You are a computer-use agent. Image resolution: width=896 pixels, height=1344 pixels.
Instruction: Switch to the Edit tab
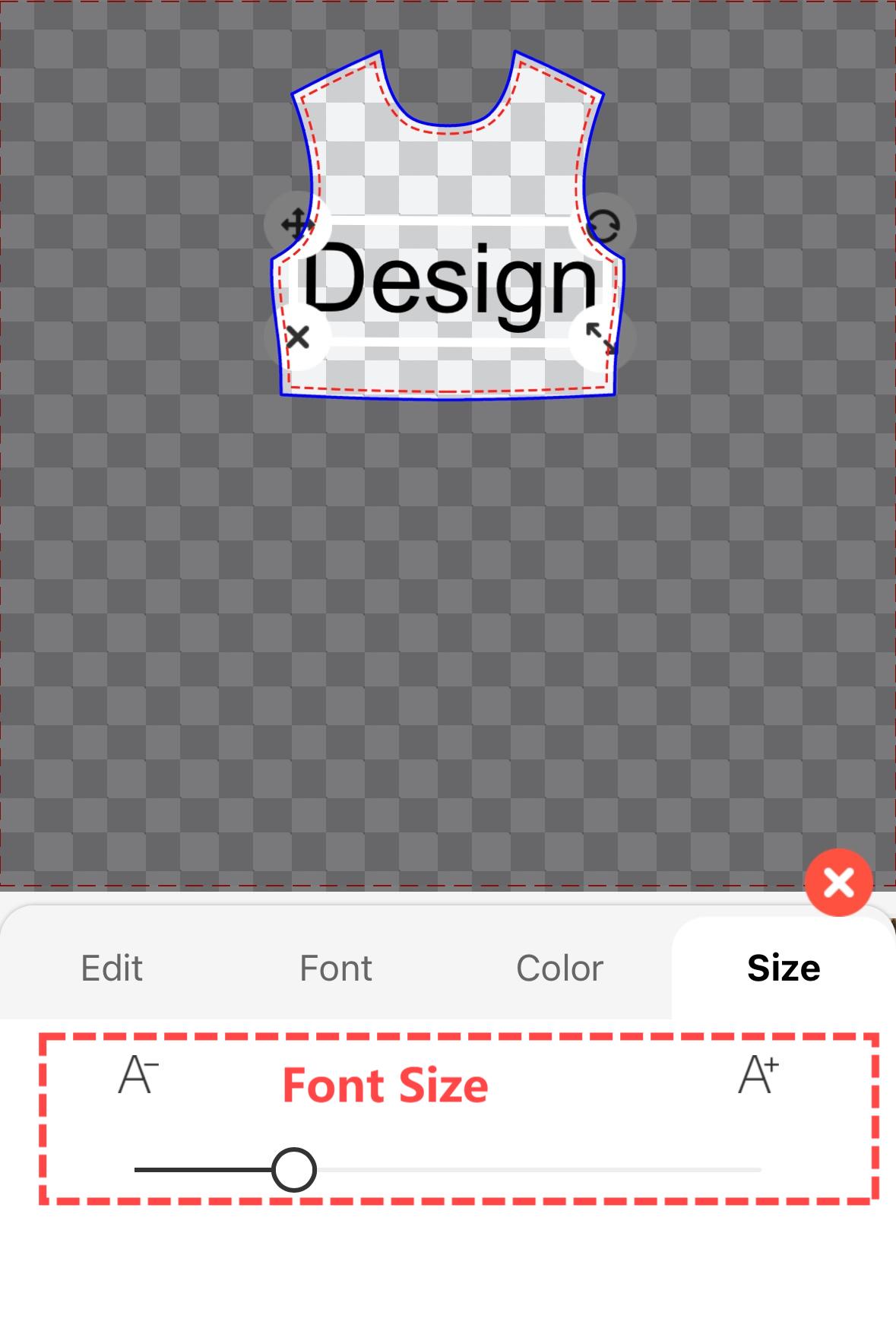pos(112,968)
